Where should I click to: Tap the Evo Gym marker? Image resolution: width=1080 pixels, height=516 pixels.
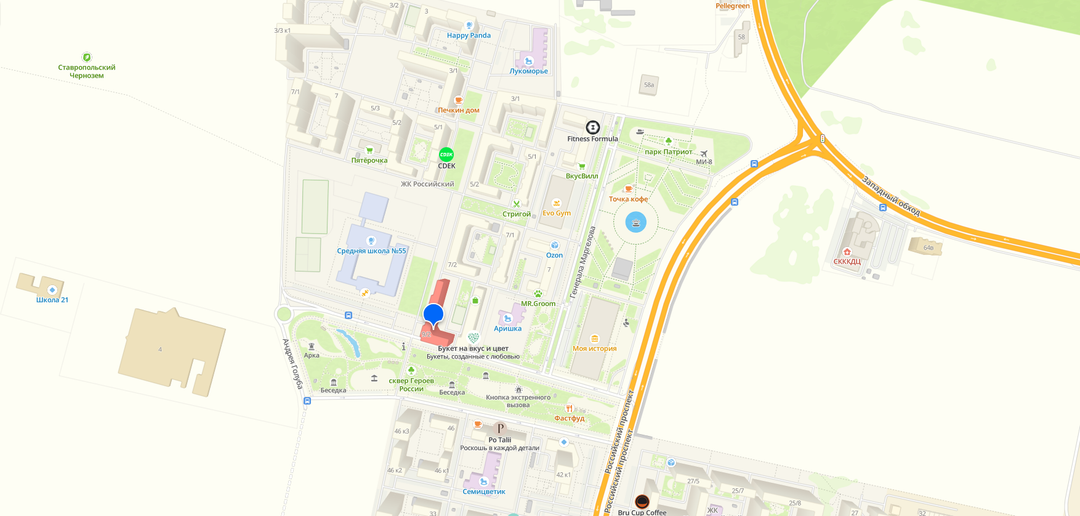557,203
